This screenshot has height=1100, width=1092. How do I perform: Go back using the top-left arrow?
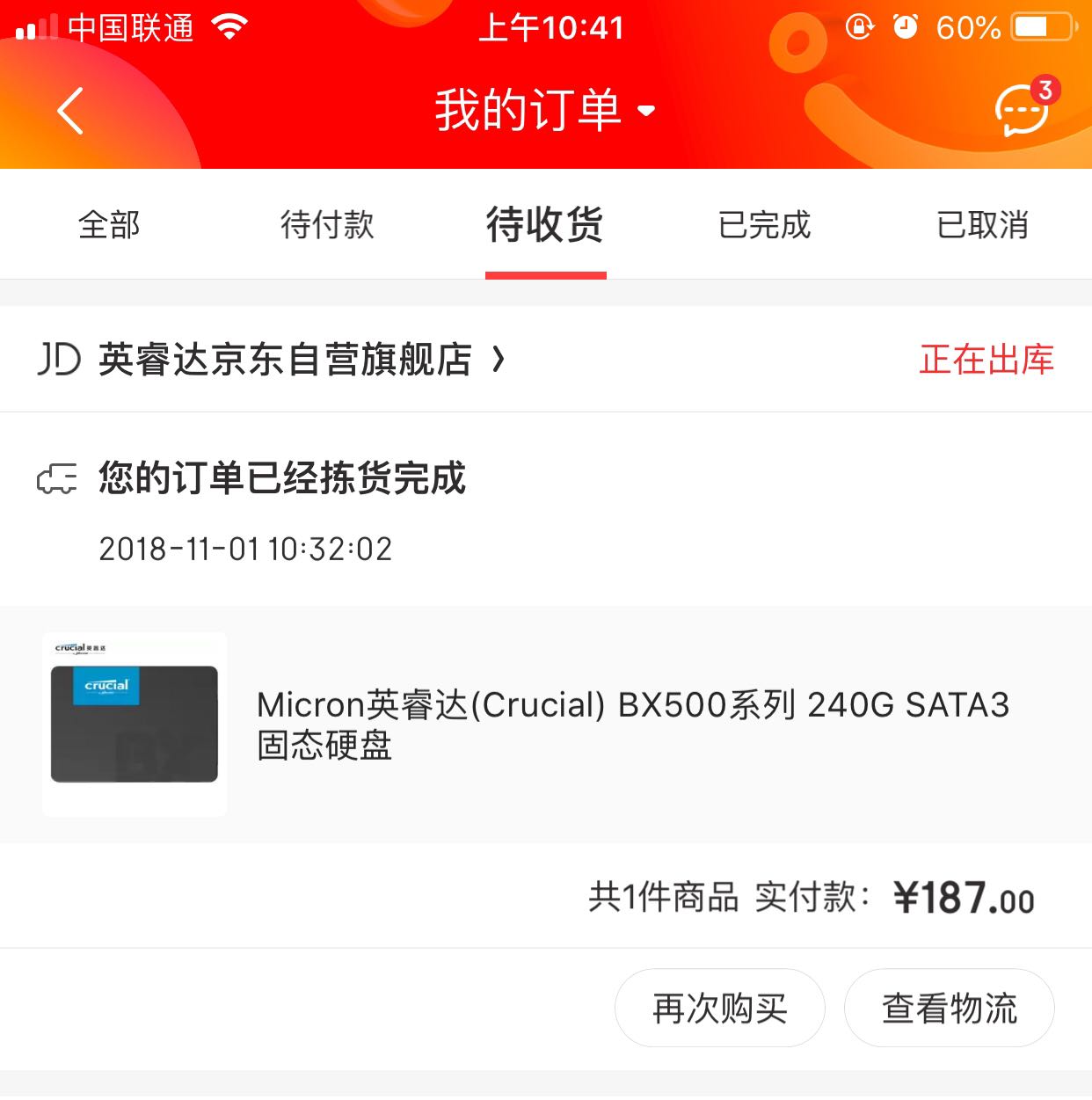click(x=70, y=111)
